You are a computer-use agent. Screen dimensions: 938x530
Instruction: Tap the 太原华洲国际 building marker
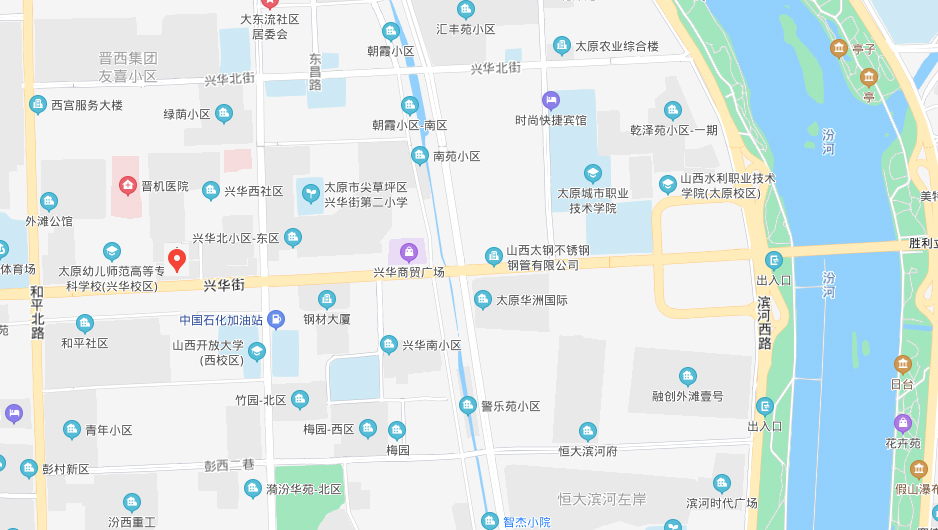pyautogui.click(x=483, y=299)
